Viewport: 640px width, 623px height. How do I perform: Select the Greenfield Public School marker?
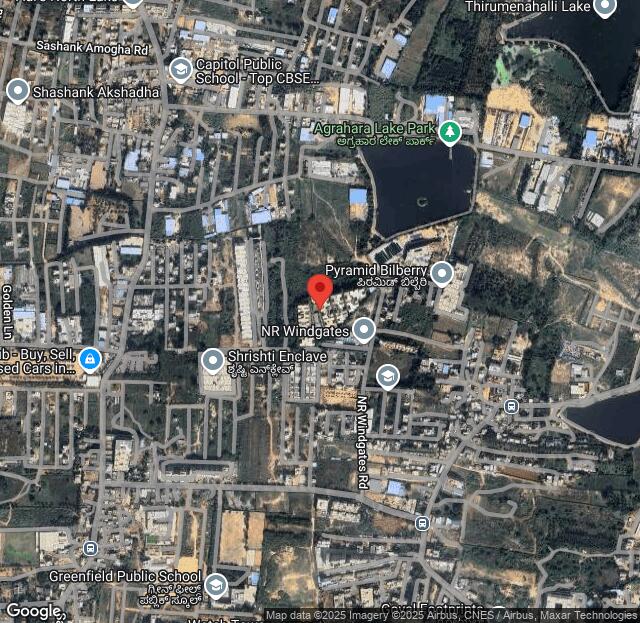pyautogui.click(x=216, y=584)
